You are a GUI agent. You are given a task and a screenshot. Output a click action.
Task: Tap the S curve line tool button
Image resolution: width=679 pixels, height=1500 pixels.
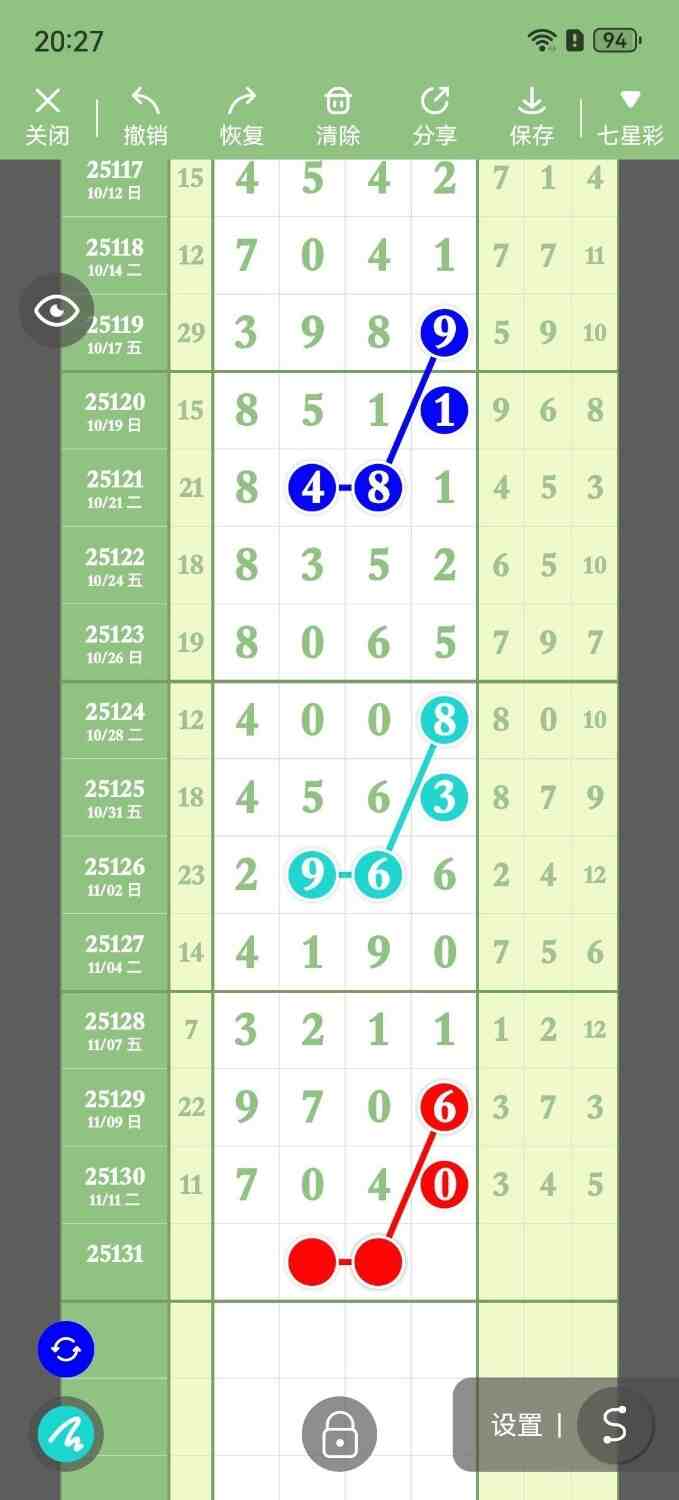pyautogui.click(x=614, y=1425)
